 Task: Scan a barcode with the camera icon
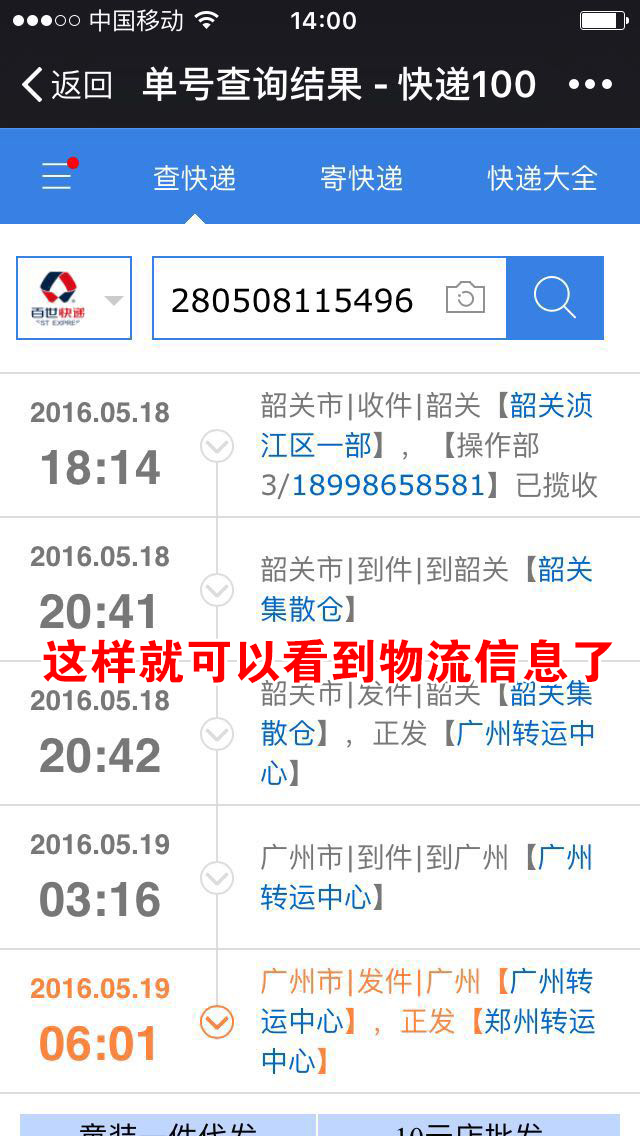(x=465, y=298)
